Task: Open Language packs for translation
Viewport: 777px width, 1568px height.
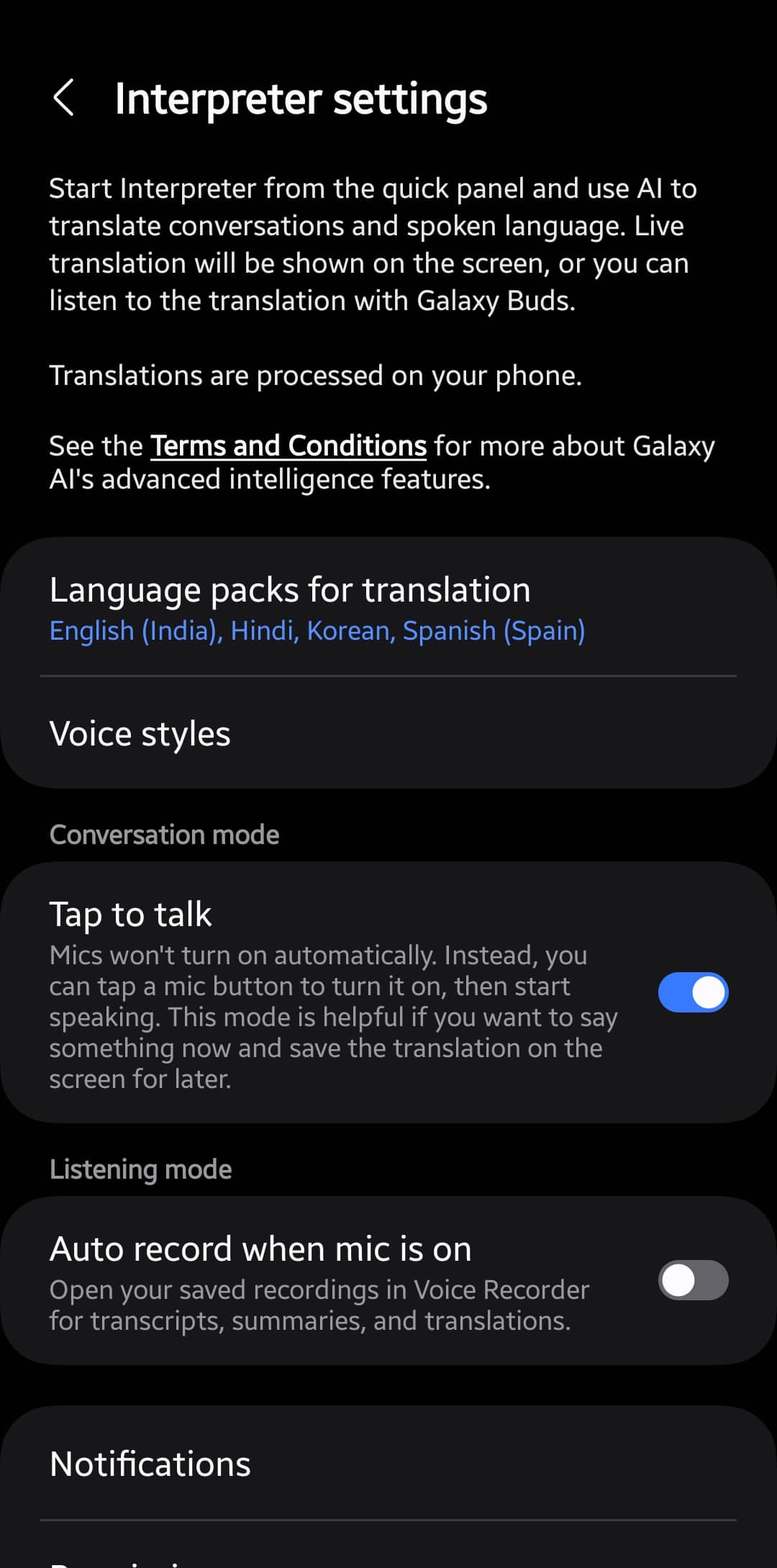Action: tap(388, 608)
